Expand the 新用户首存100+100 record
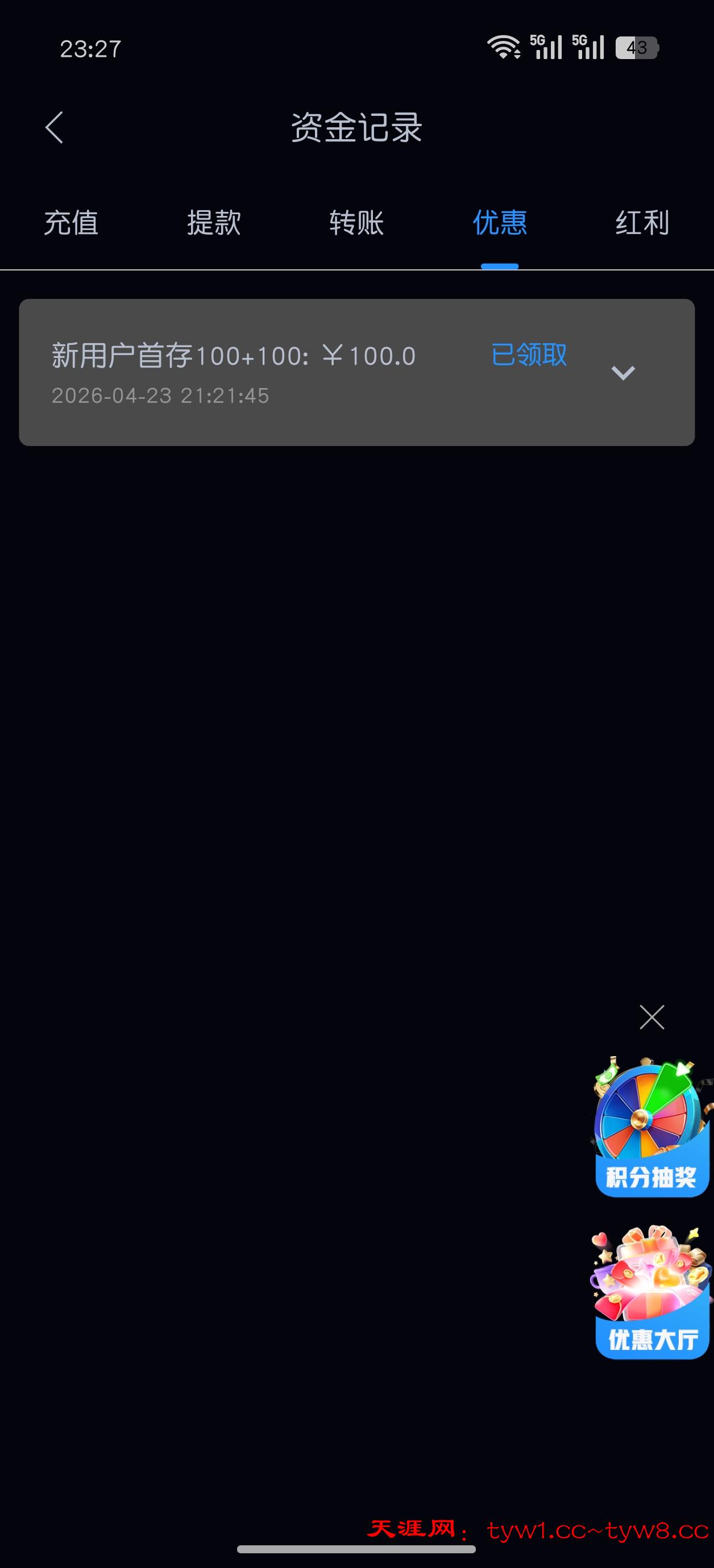The image size is (714, 1568). tap(622, 373)
